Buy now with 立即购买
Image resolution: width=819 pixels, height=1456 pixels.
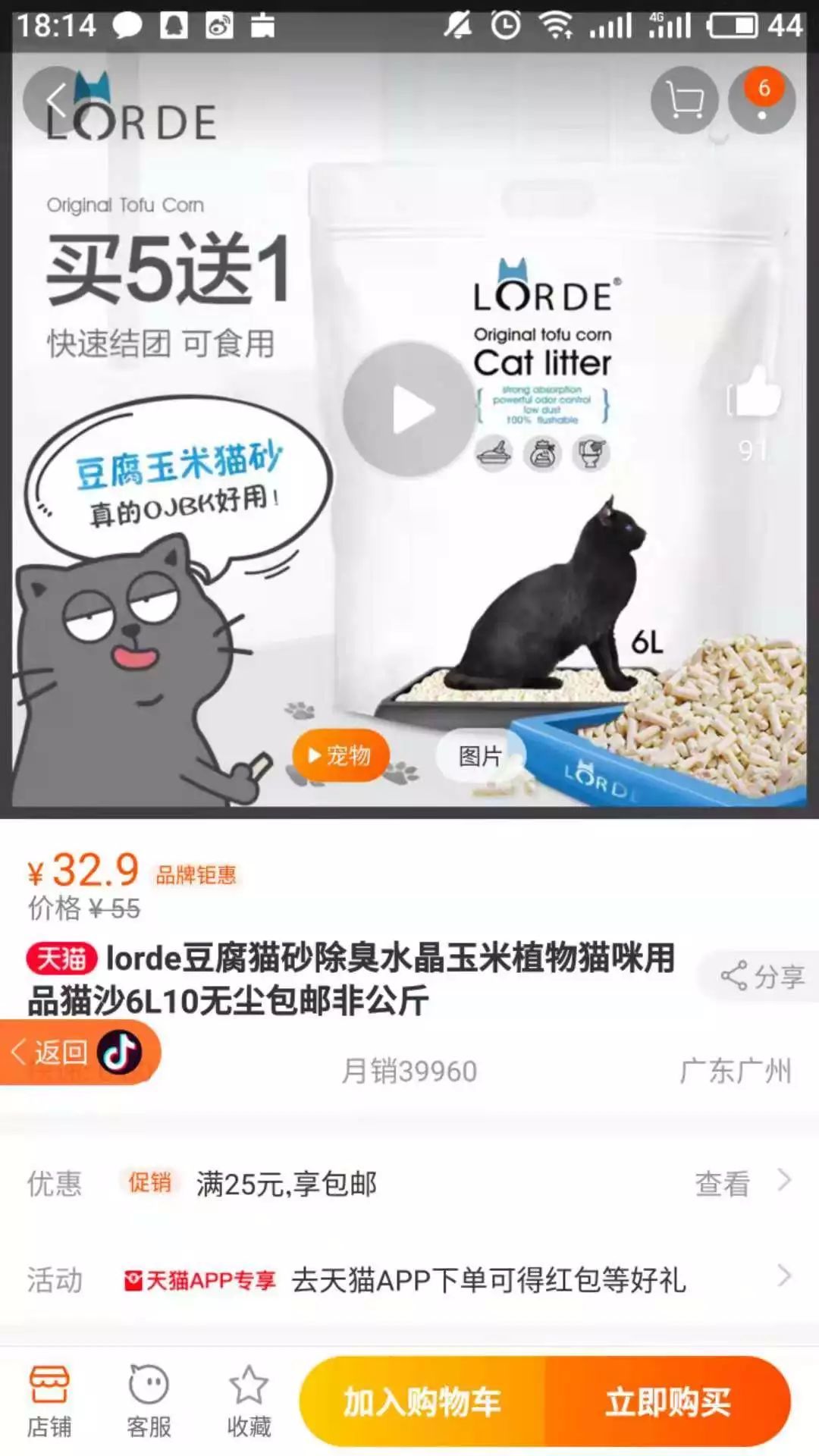[x=667, y=1401]
